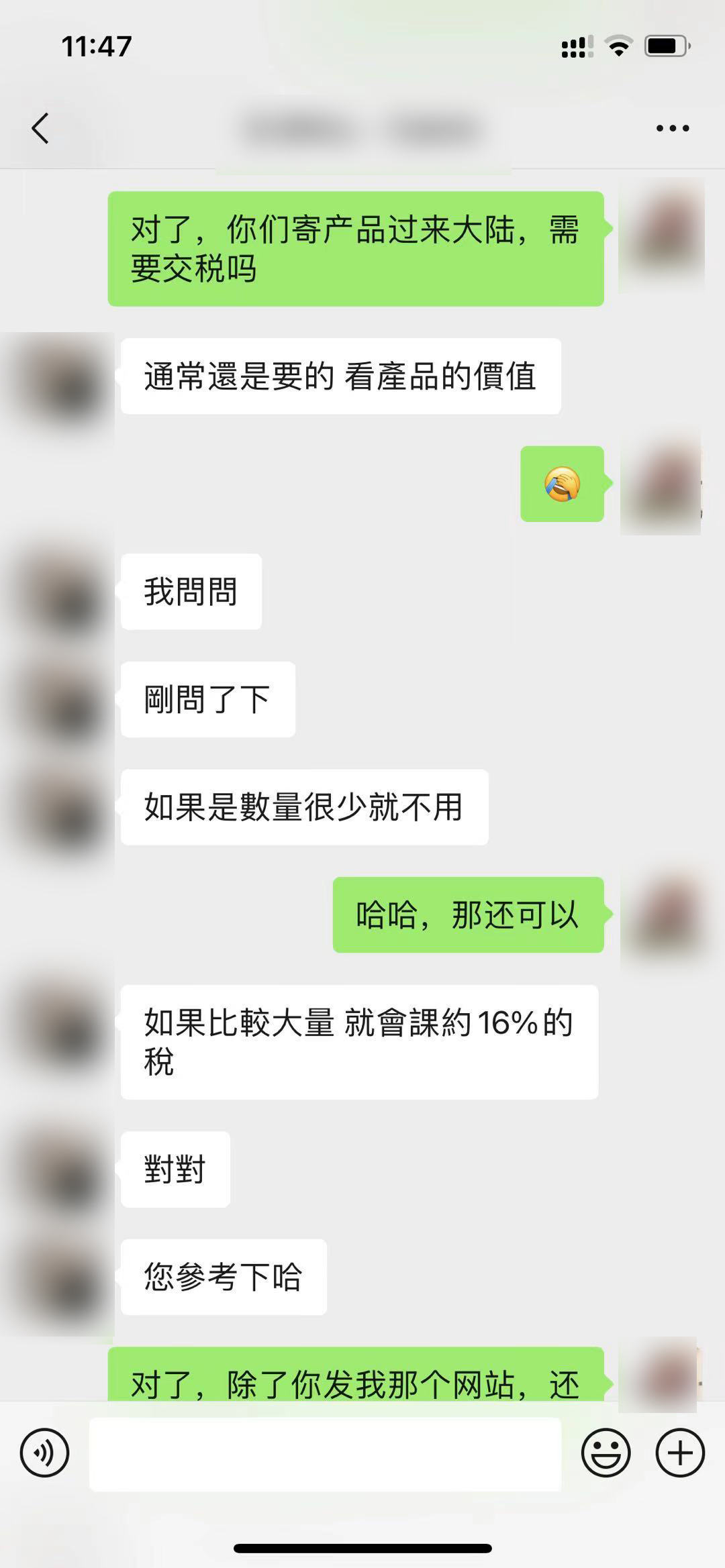Image resolution: width=725 pixels, height=1568 pixels.
Task: Tap the clock showing 11:47
Action: (96, 46)
